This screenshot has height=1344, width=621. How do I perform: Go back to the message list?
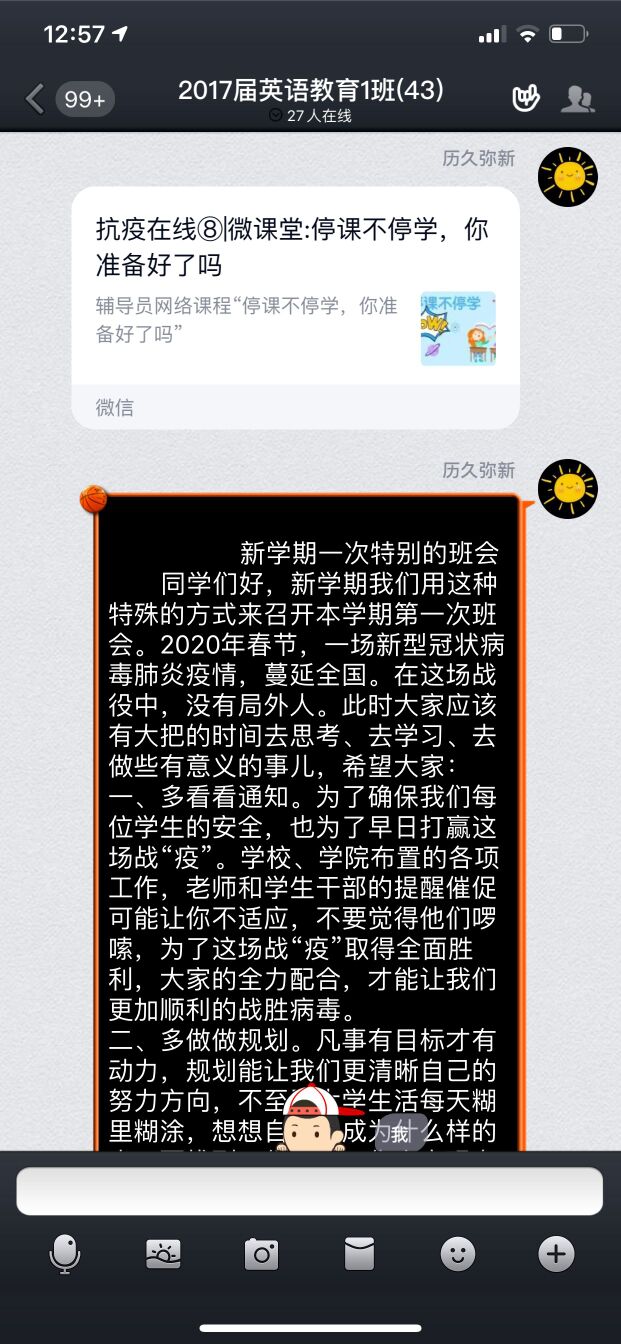(35, 98)
